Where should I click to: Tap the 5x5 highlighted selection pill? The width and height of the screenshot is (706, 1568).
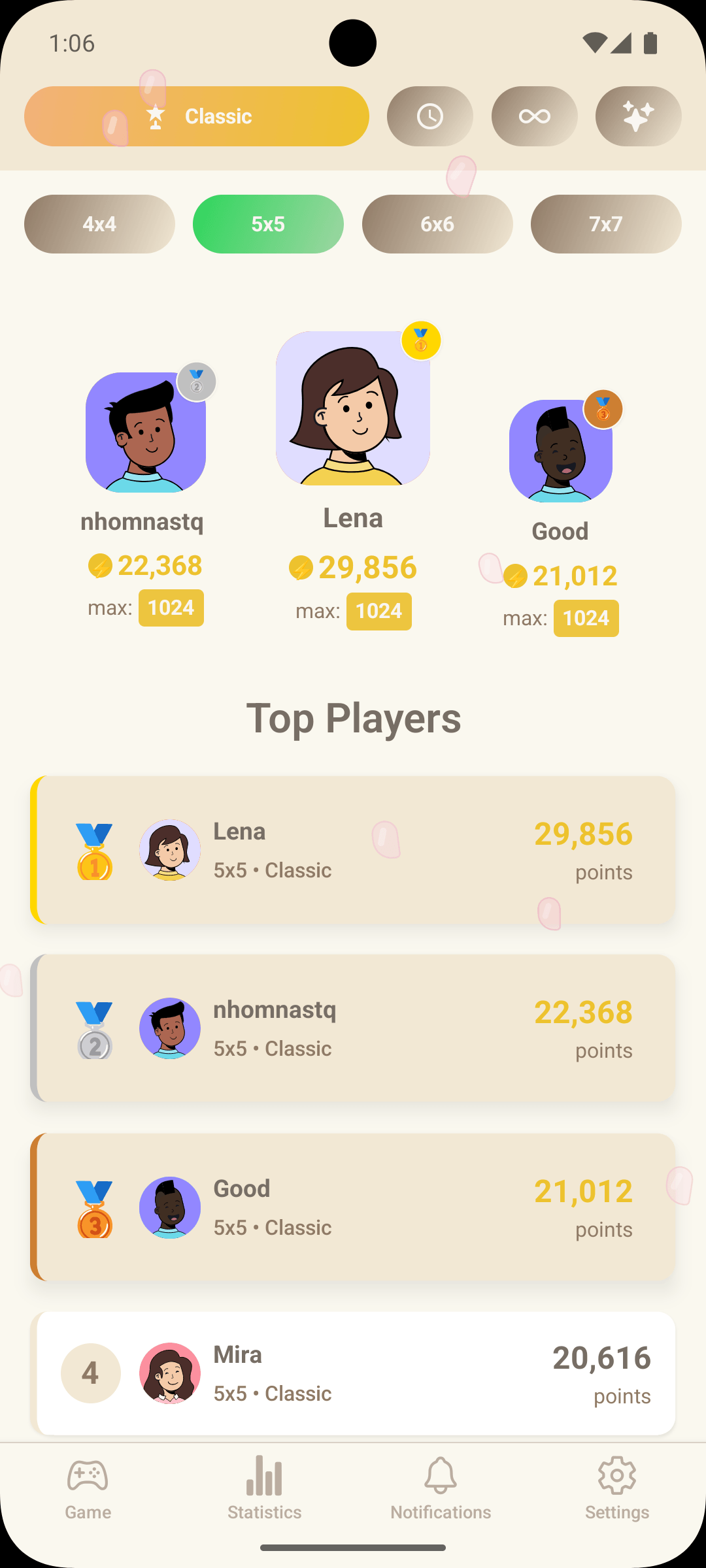(267, 223)
